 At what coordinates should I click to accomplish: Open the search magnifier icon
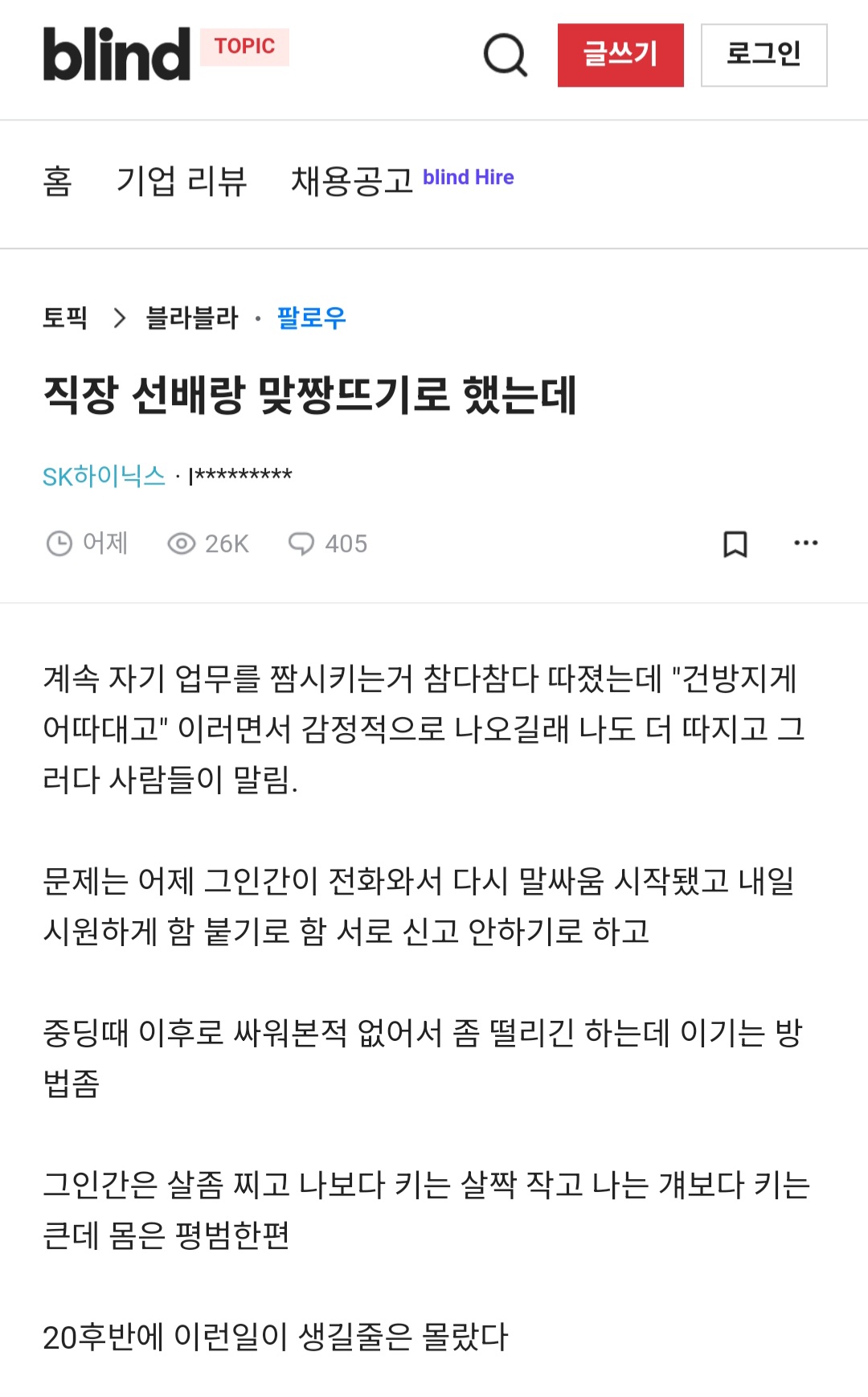[506, 55]
